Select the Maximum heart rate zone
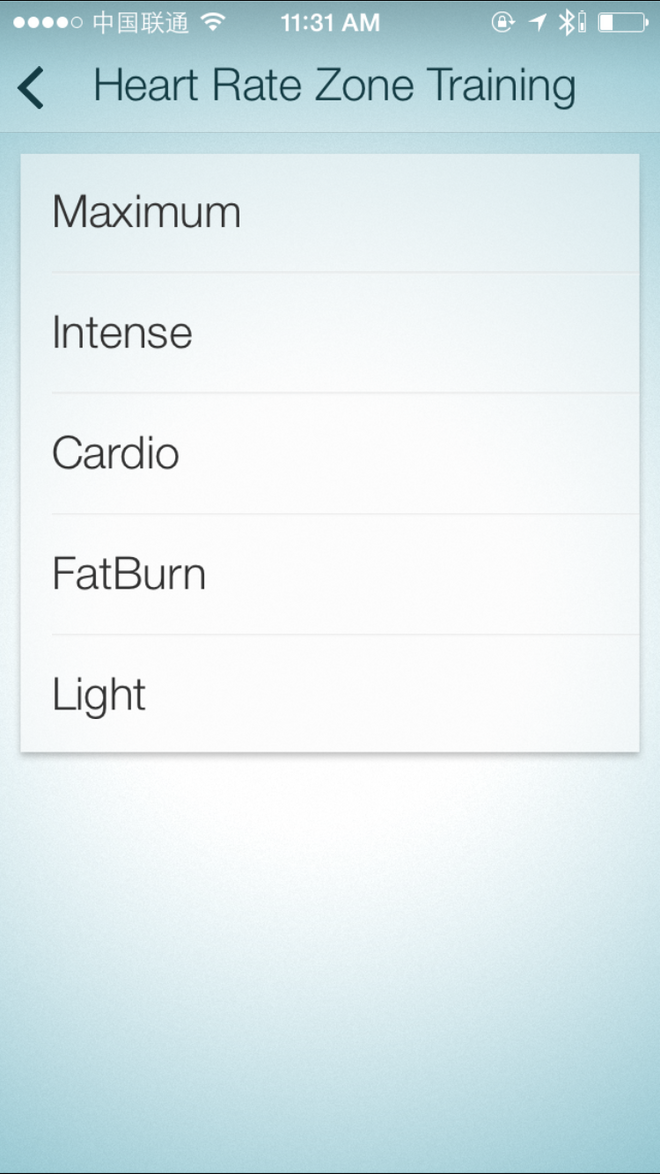 coord(329,212)
